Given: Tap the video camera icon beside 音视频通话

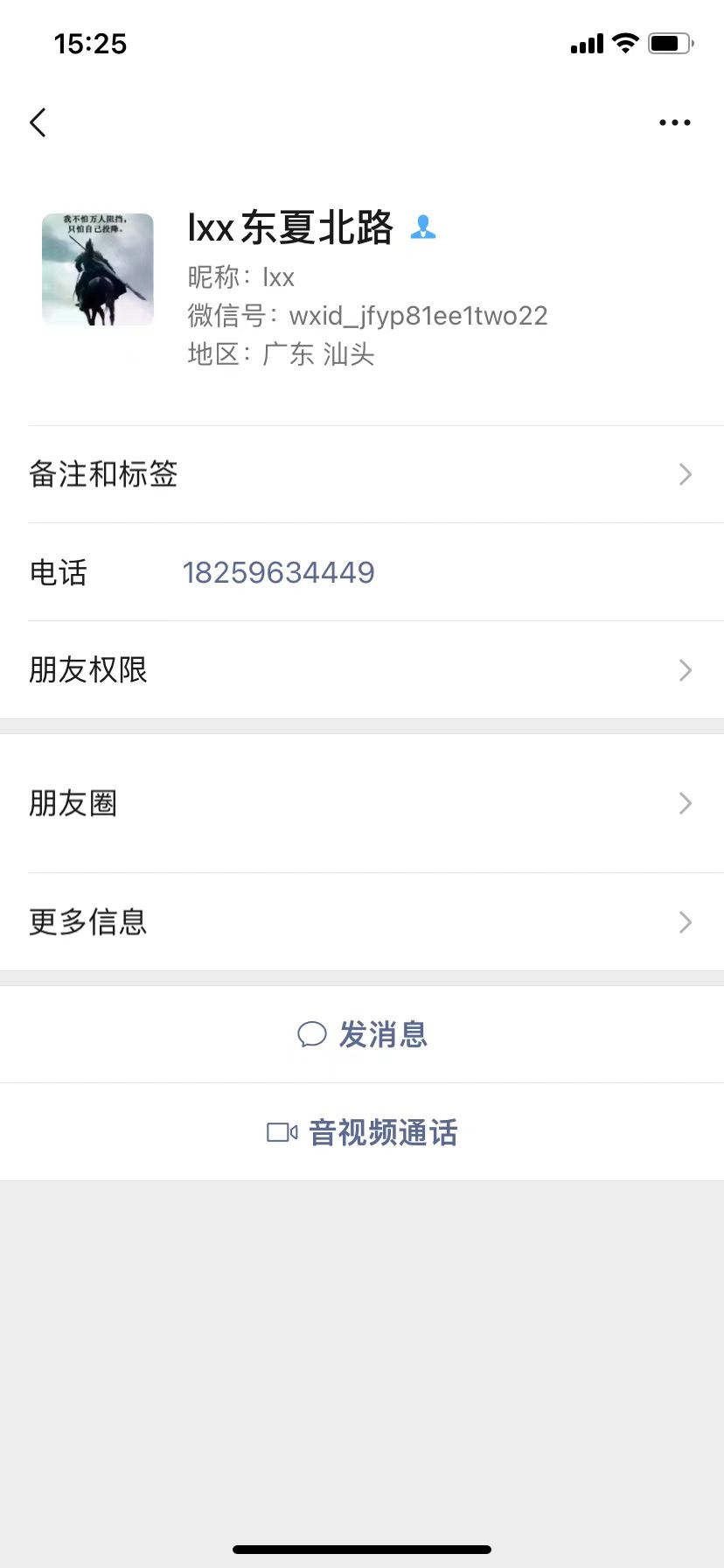Looking at the screenshot, I should [x=280, y=1131].
